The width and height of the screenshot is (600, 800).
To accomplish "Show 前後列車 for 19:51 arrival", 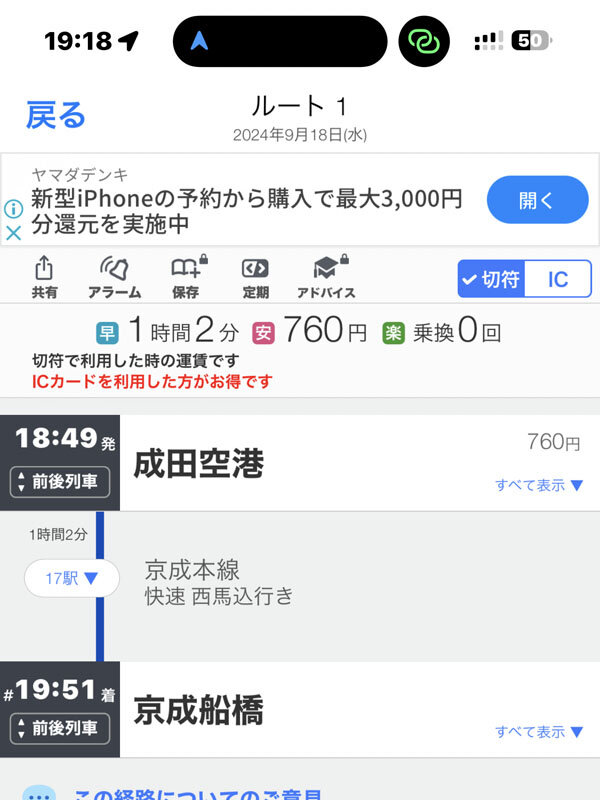I will [60, 729].
